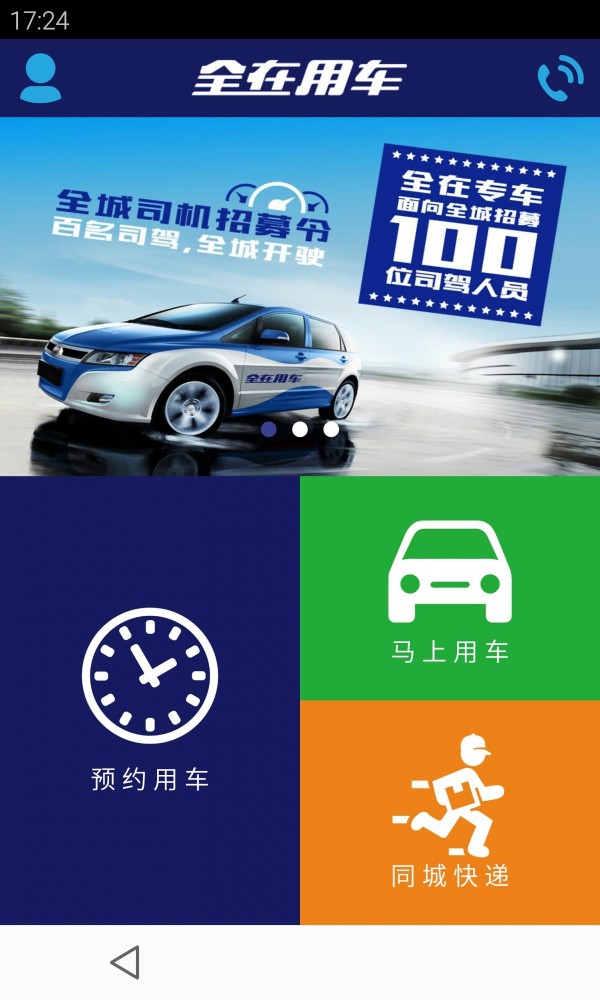600x1000 pixels.
Task: Open the user profile icon
Action: (40, 78)
